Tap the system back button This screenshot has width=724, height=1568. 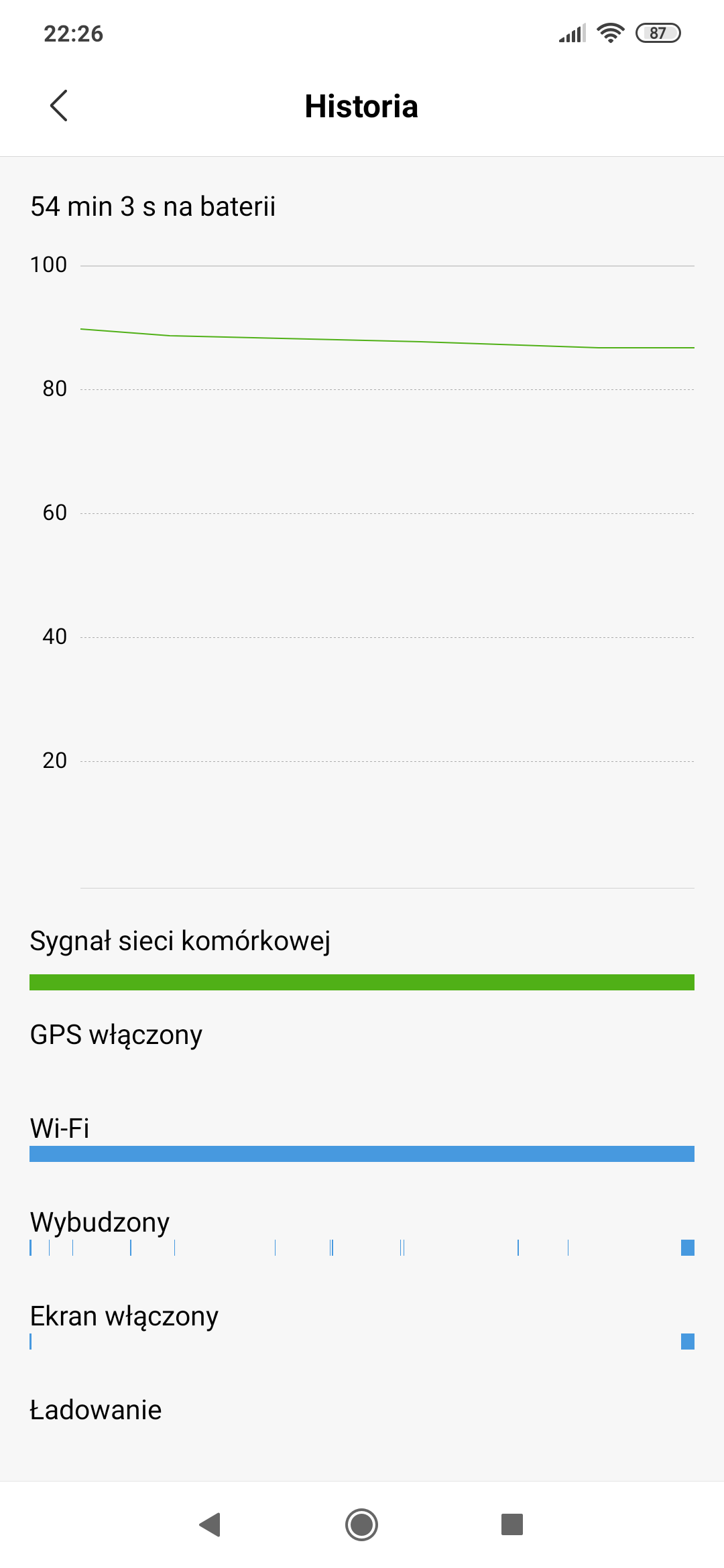click(210, 1524)
